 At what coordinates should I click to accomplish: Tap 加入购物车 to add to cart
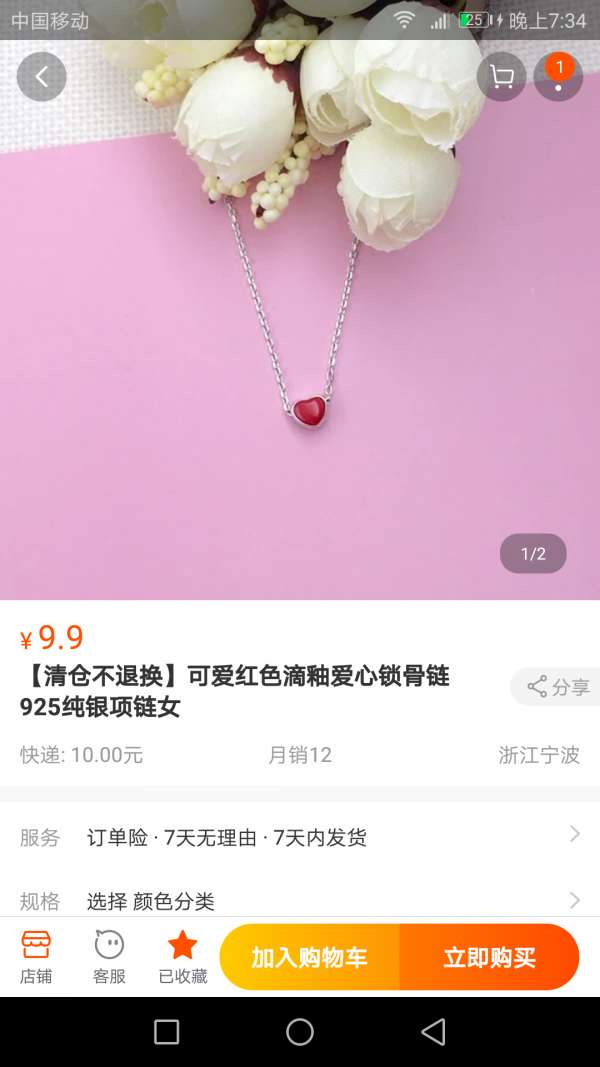(310, 957)
